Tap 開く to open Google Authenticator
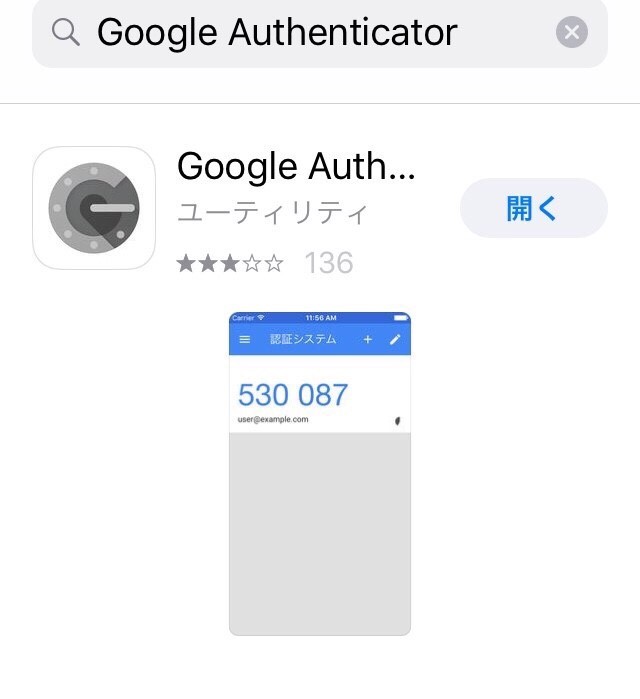The width and height of the screenshot is (640, 699). (533, 208)
